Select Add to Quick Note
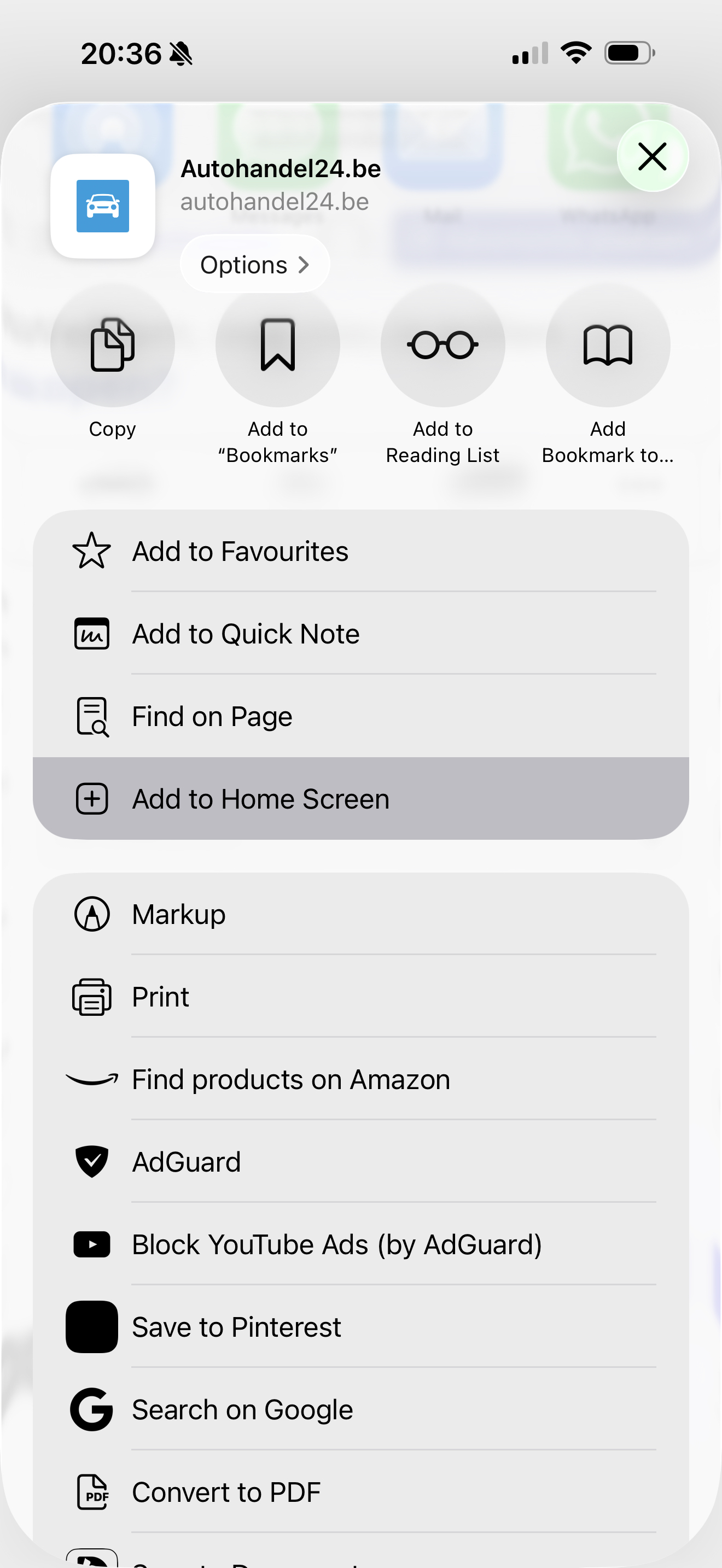Screen dimensions: 722x1568 coord(360,634)
